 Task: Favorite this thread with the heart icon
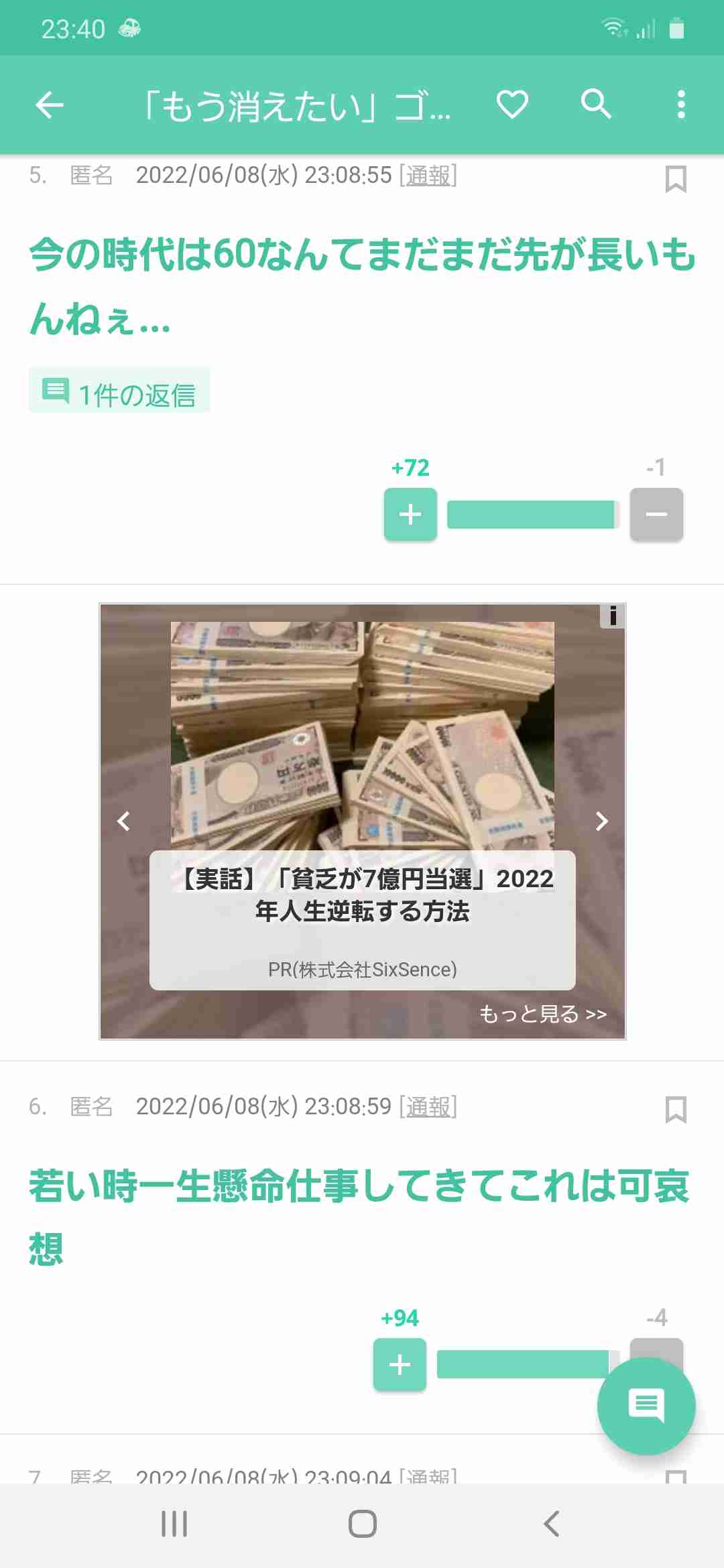coord(512,105)
